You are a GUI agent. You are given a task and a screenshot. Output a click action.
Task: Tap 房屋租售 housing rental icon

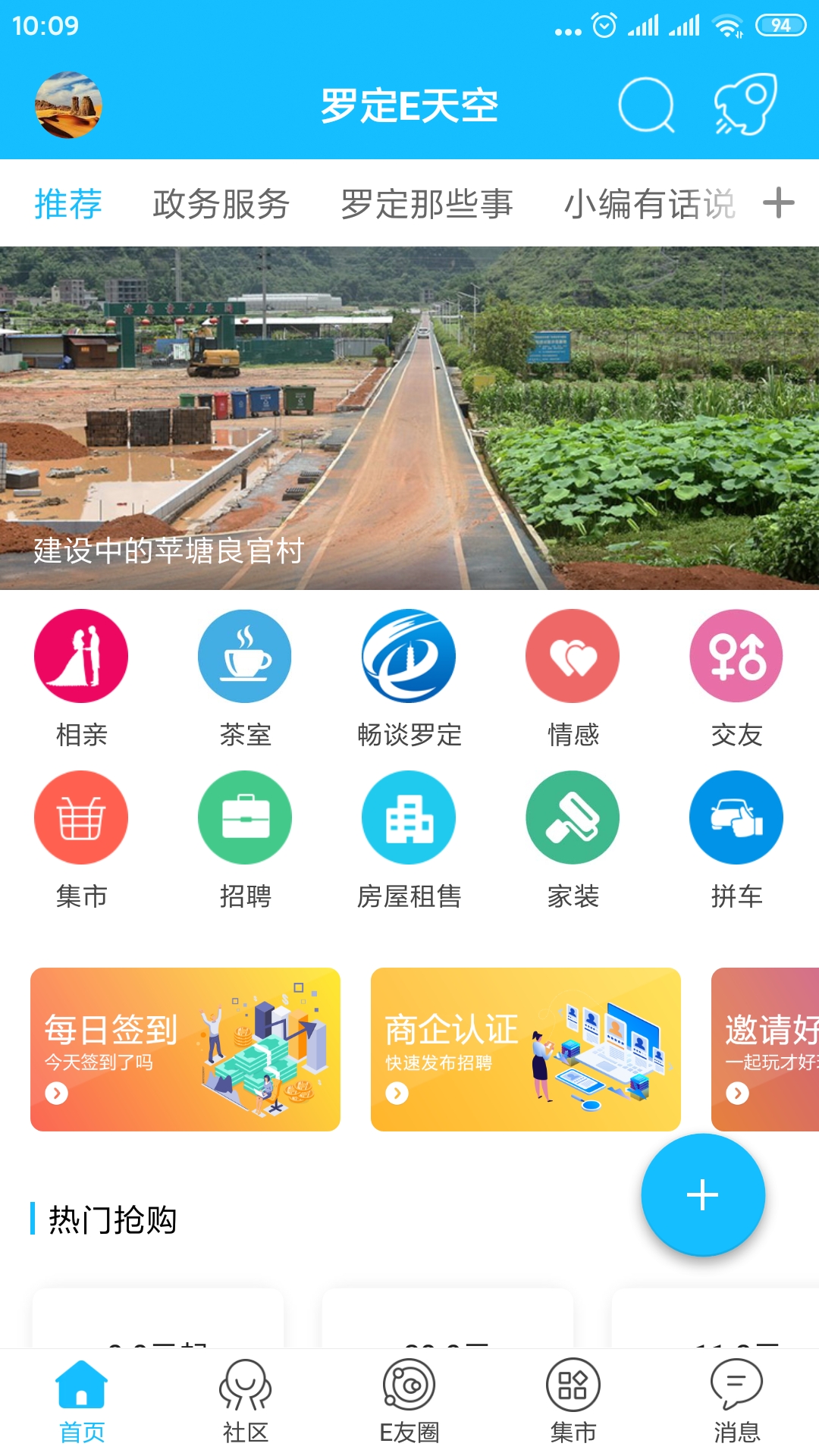408,817
